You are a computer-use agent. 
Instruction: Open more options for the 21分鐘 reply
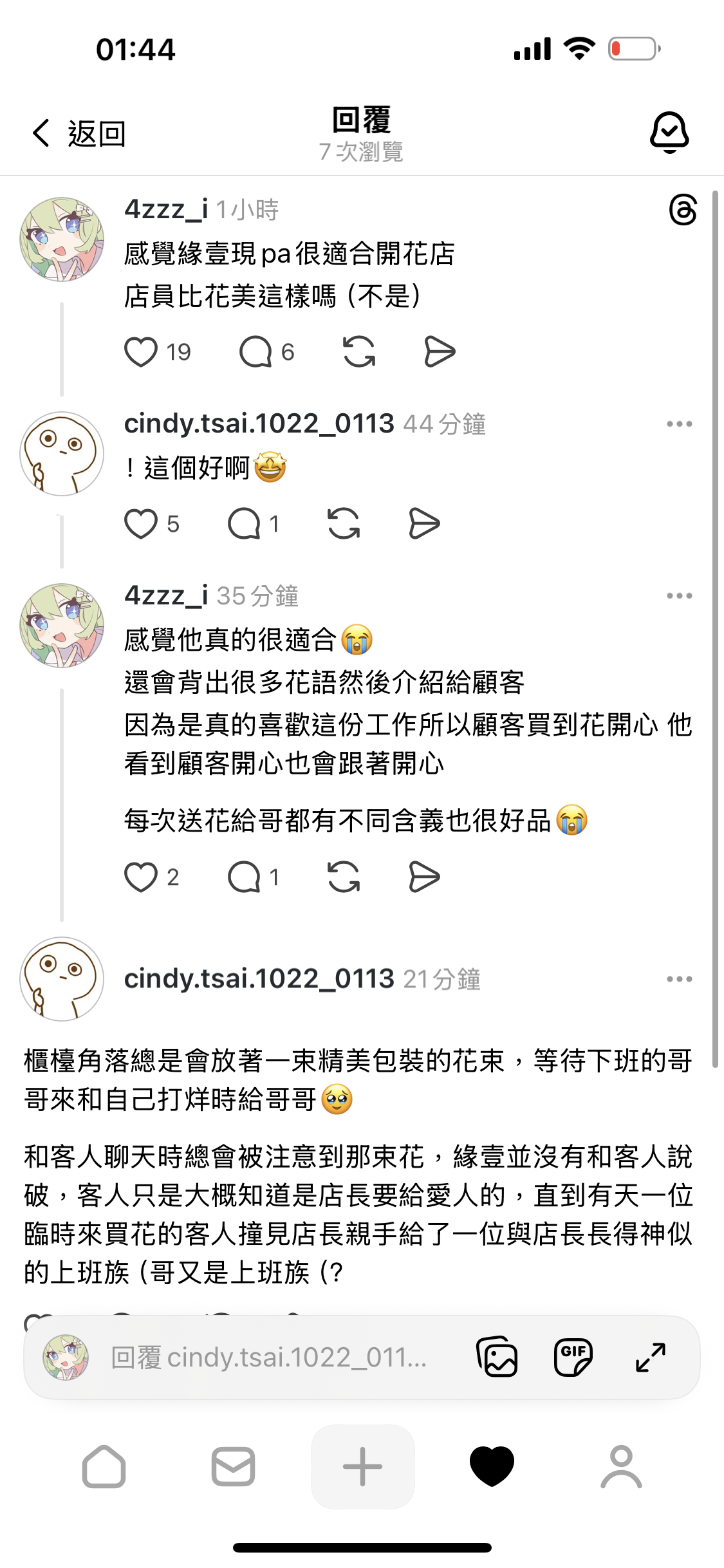tap(679, 979)
